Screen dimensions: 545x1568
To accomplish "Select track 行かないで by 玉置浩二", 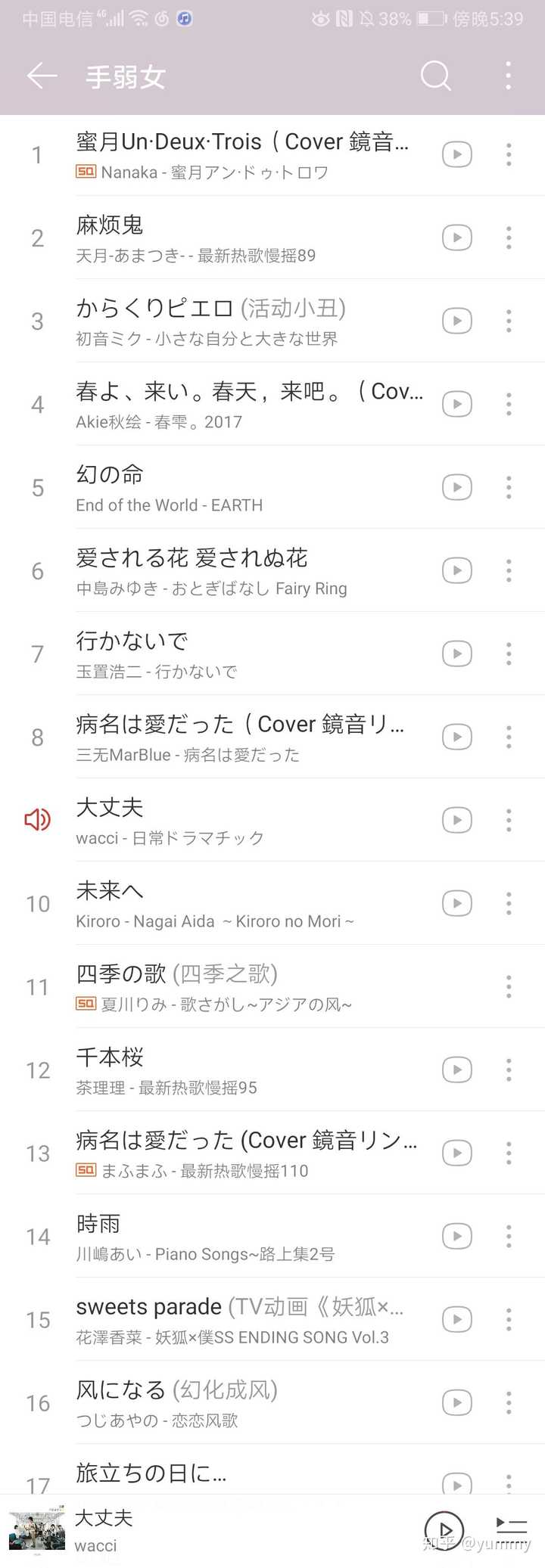I will click(227, 653).
